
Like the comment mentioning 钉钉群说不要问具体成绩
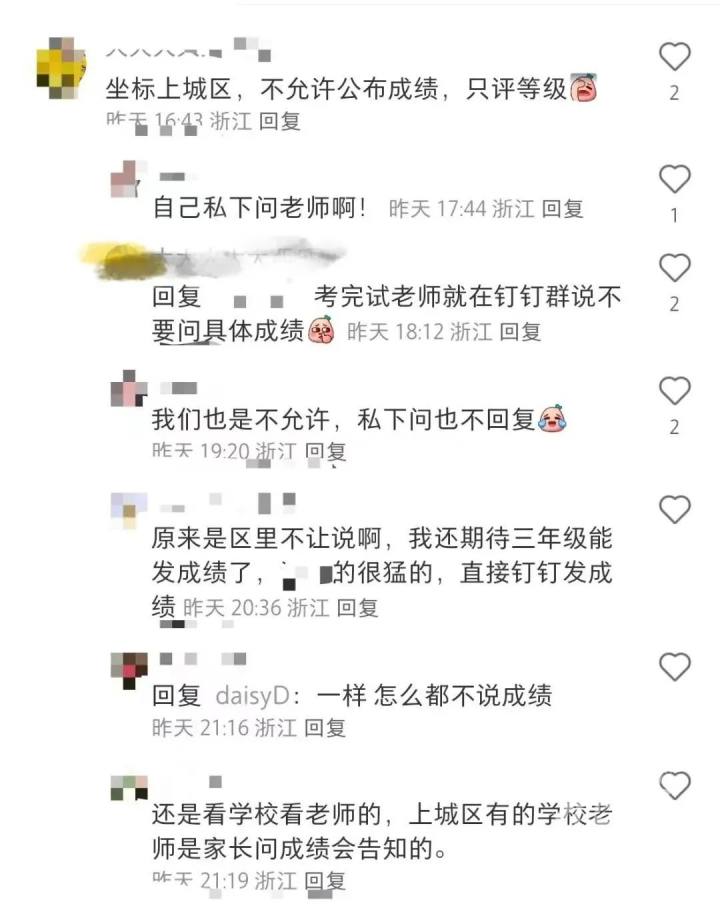click(675, 268)
